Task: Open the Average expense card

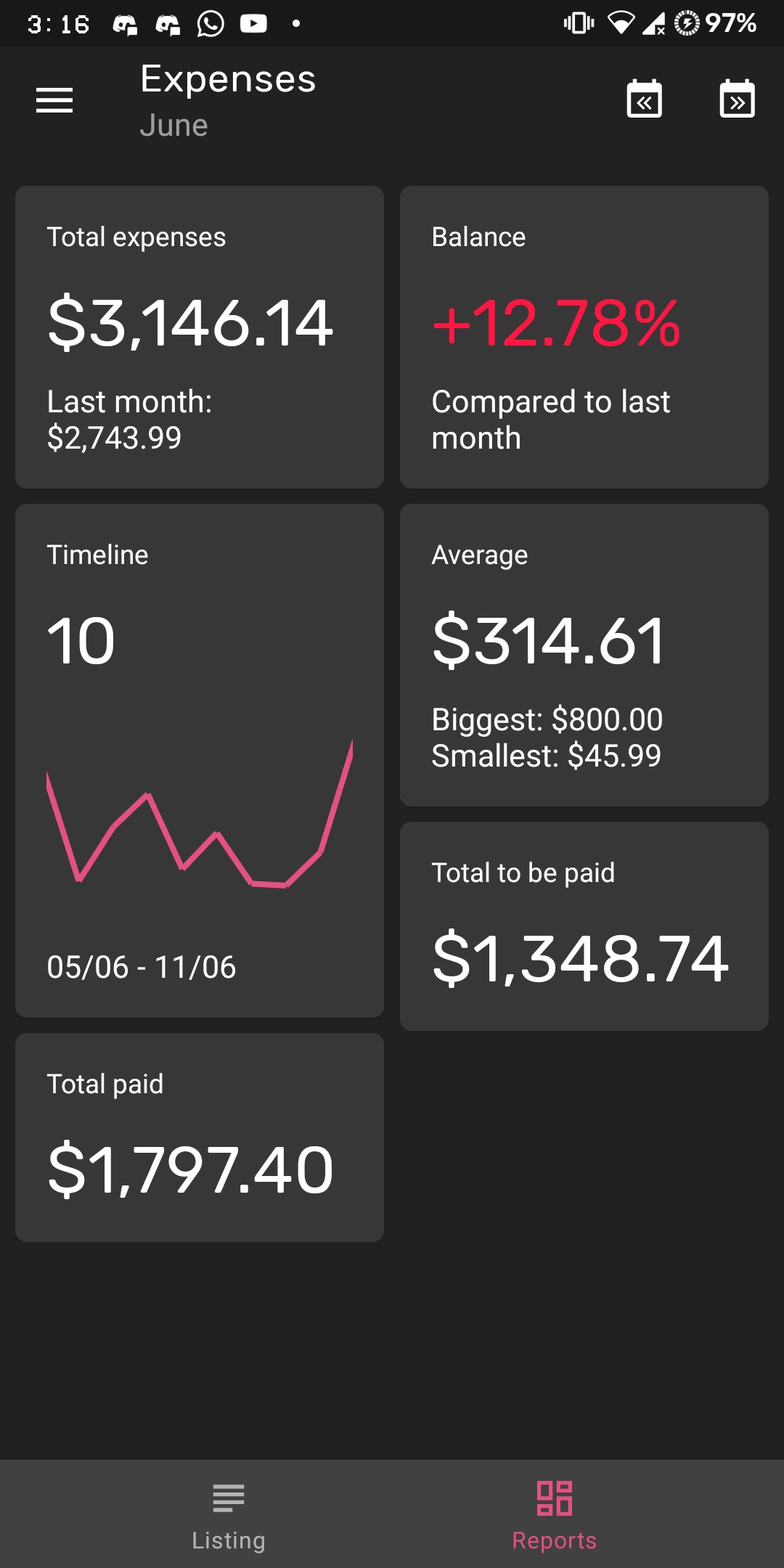Action: (584, 655)
